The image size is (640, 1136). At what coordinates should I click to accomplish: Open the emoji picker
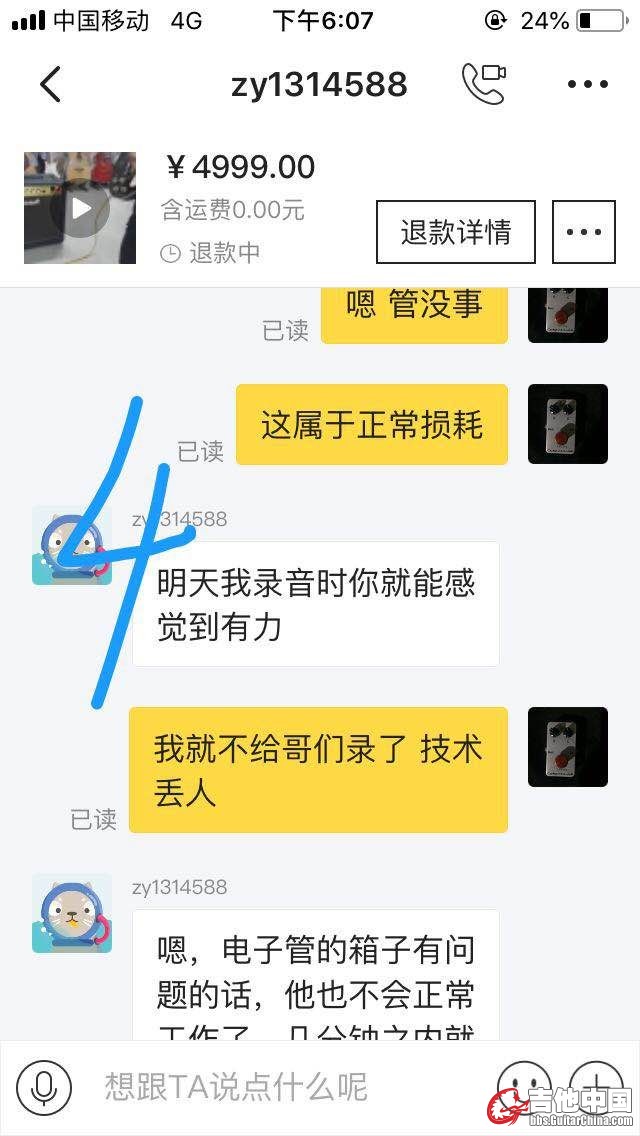pos(523,1086)
